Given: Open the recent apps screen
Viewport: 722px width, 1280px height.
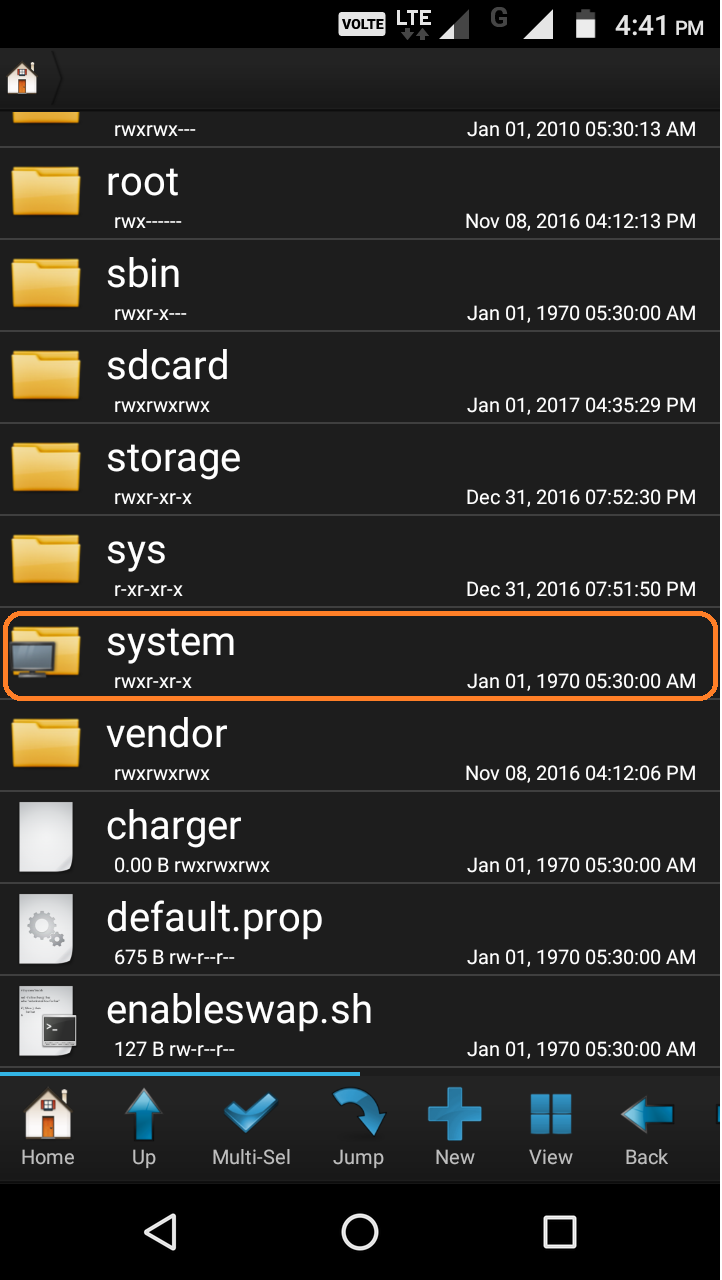Looking at the screenshot, I should (560, 1232).
